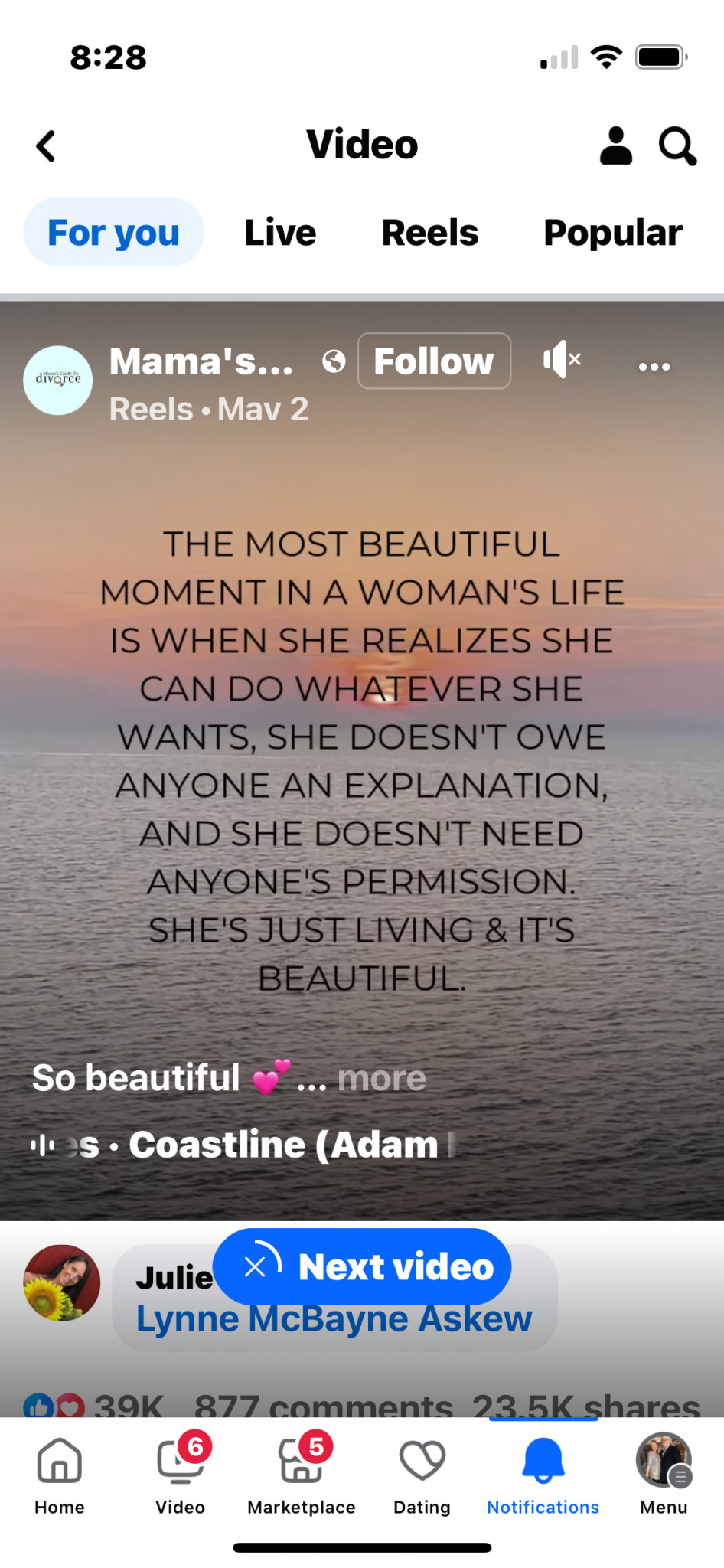Open the Notifications tab
Viewport: 724px width, 1568px height.
coord(543,1475)
